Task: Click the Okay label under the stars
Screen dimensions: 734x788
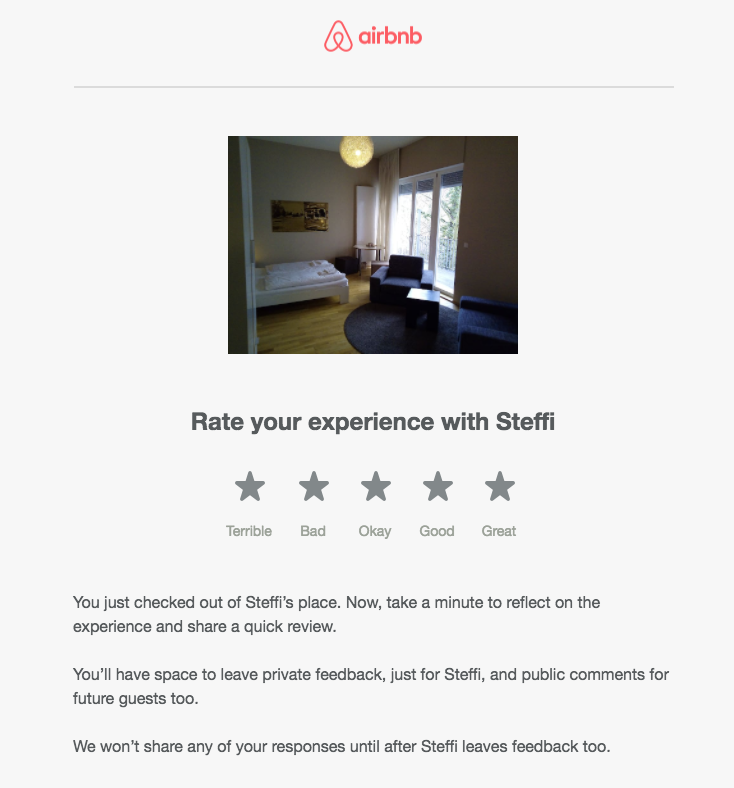Action: pyautogui.click(x=375, y=531)
